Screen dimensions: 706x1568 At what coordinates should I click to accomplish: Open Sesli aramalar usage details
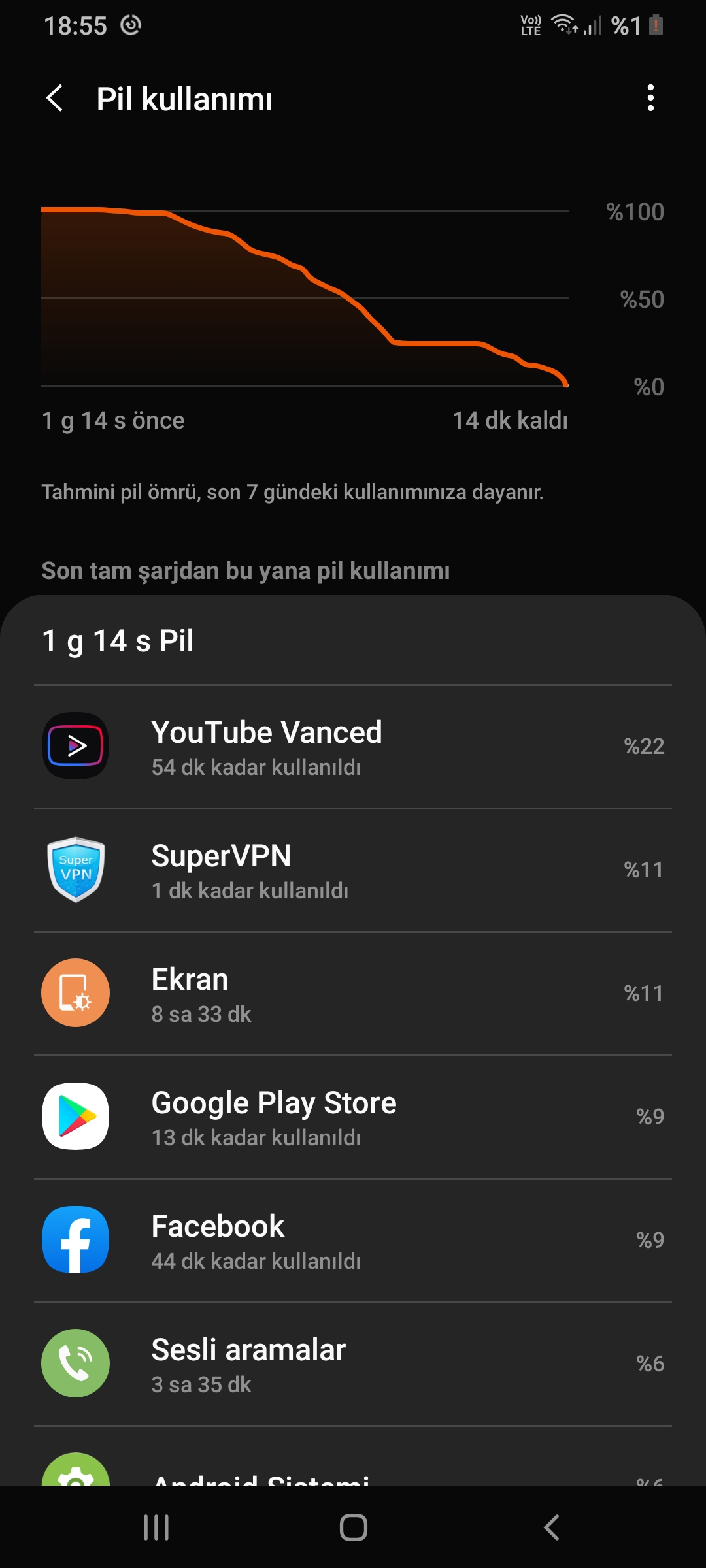click(353, 1364)
